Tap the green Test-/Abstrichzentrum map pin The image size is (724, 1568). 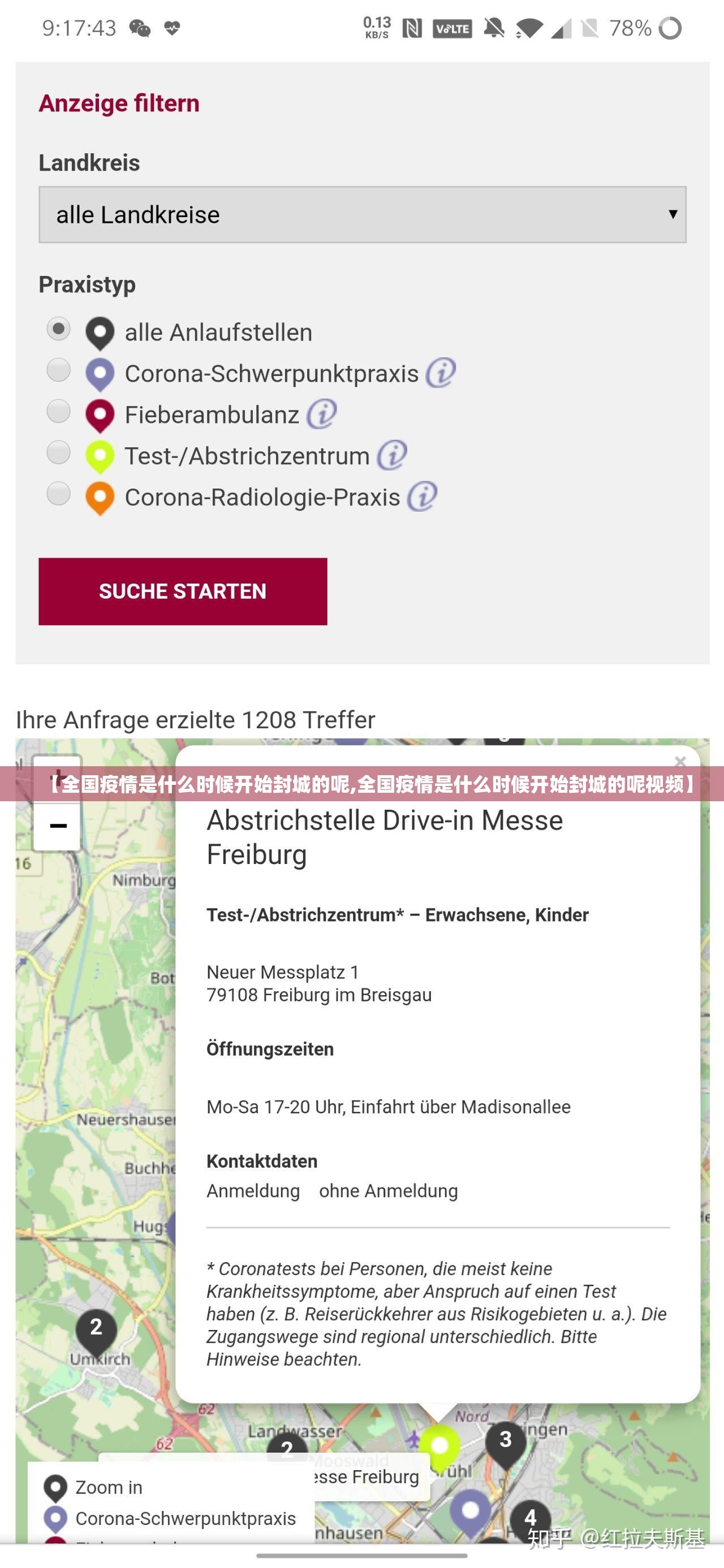pos(439,1447)
